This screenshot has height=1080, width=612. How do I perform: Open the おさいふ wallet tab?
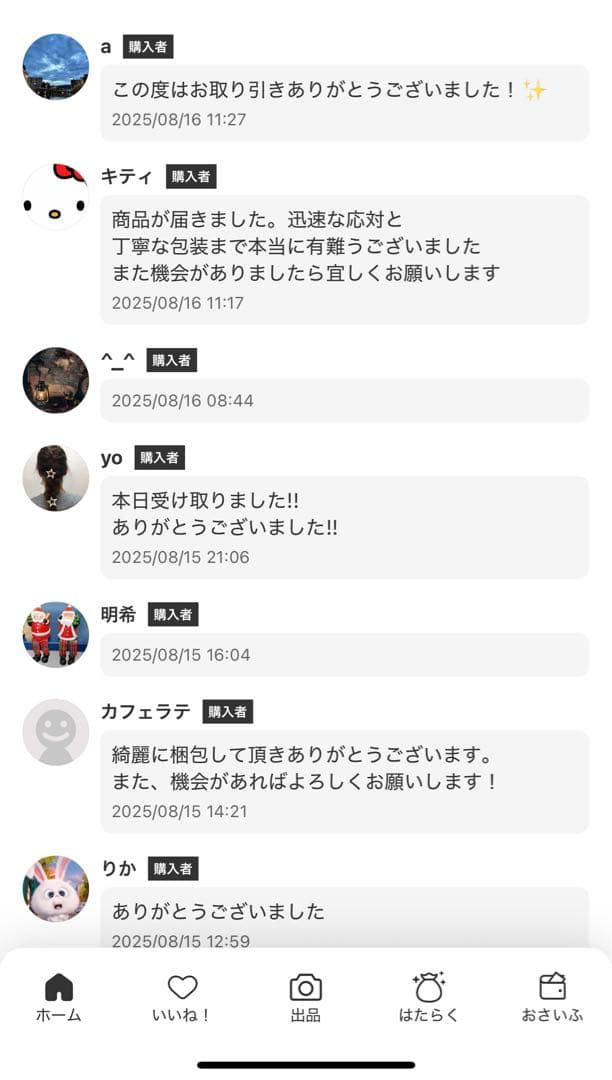pos(552,997)
